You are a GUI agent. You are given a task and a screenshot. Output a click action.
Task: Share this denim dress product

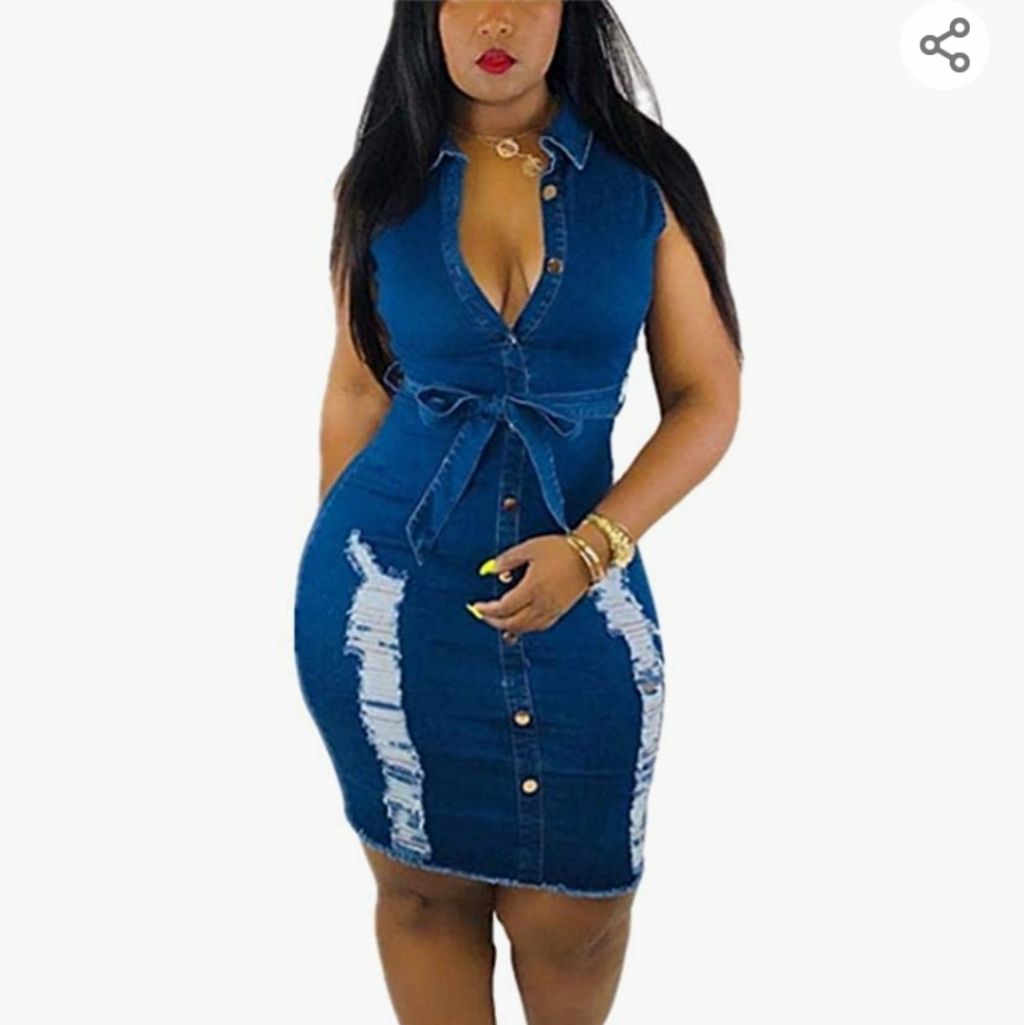pyautogui.click(x=945, y=45)
